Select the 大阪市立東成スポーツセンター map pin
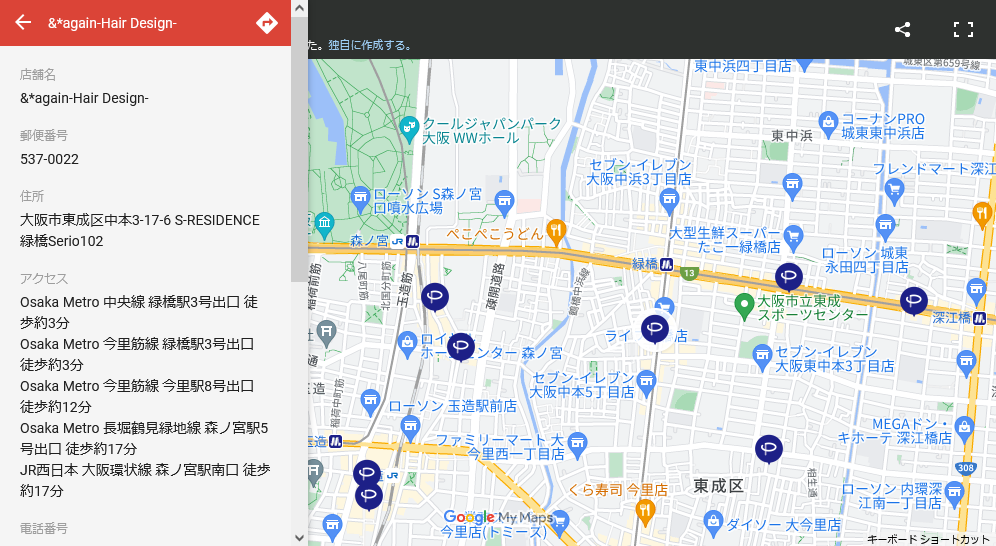Viewport: 996px width, 546px height. pyautogui.click(x=743, y=303)
